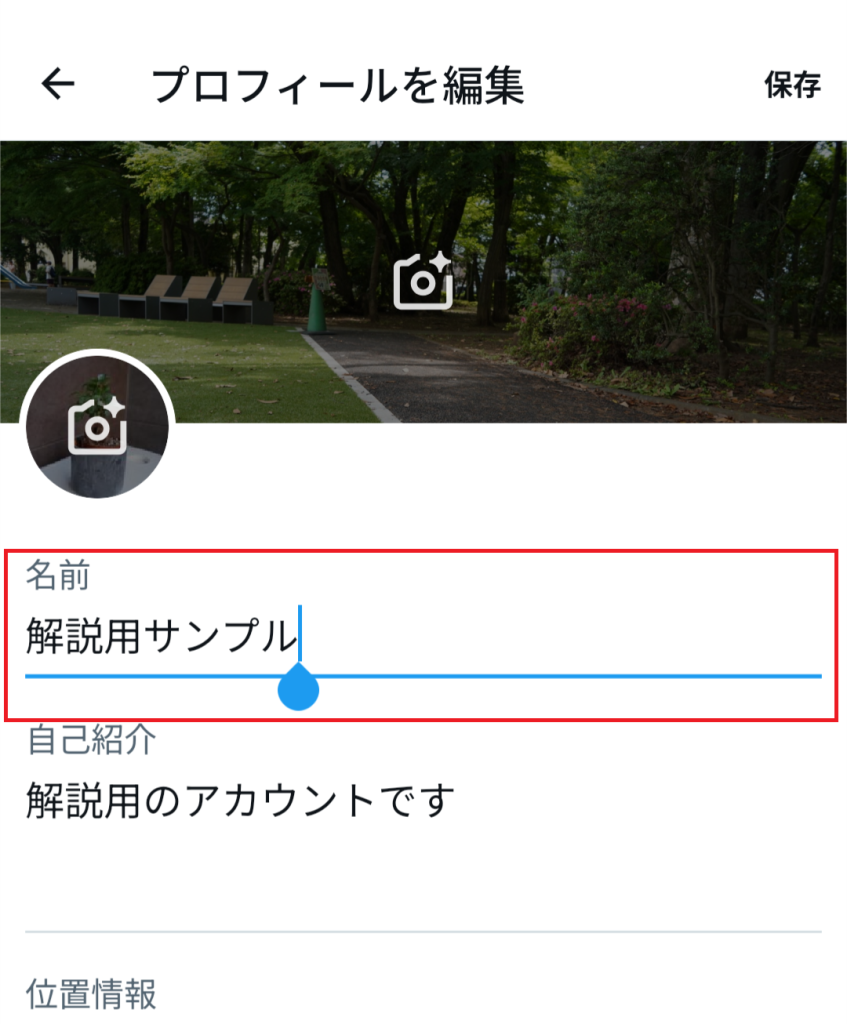
Task: Change the profile picture via camera icon
Action: (97, 425)
